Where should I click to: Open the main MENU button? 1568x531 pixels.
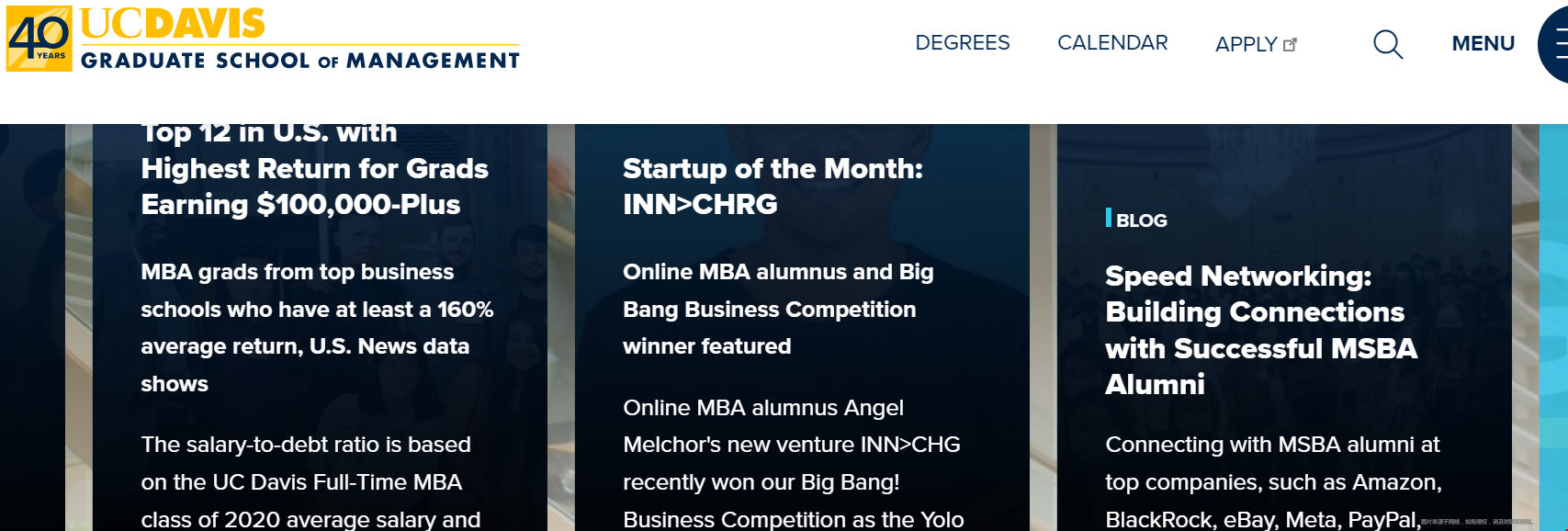point(1483,43)
